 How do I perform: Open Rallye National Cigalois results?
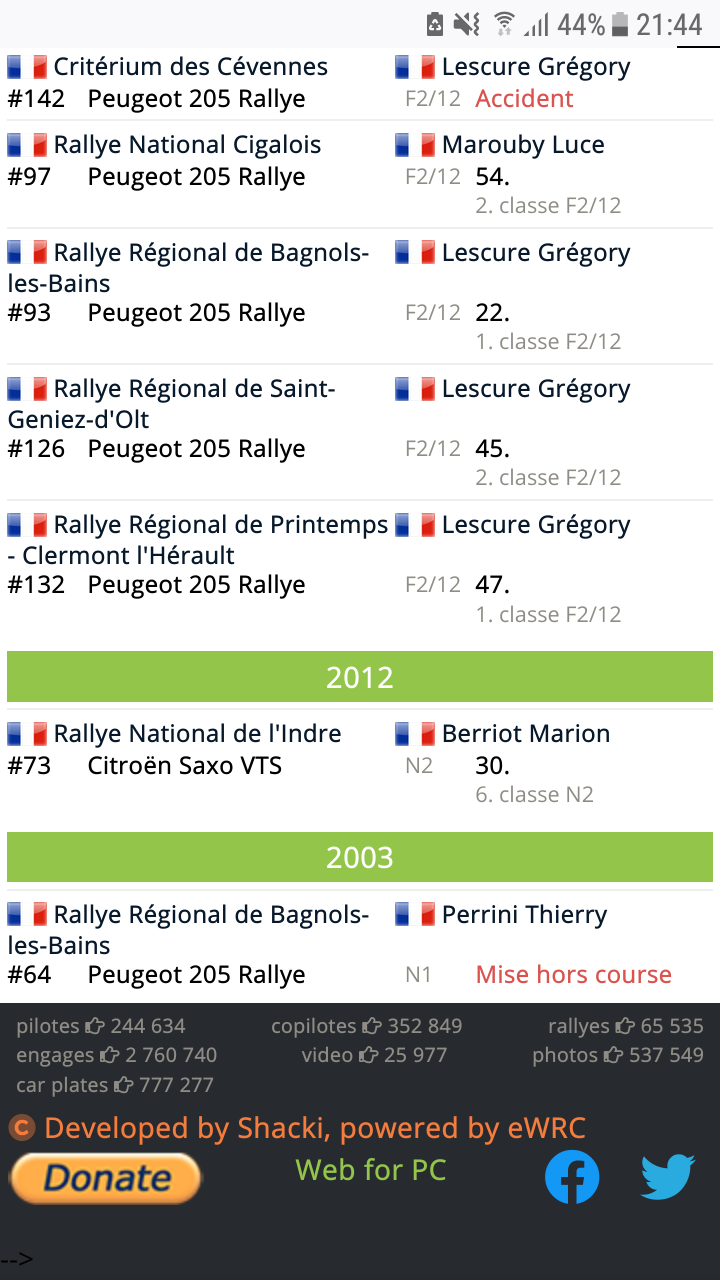point(187,145)
